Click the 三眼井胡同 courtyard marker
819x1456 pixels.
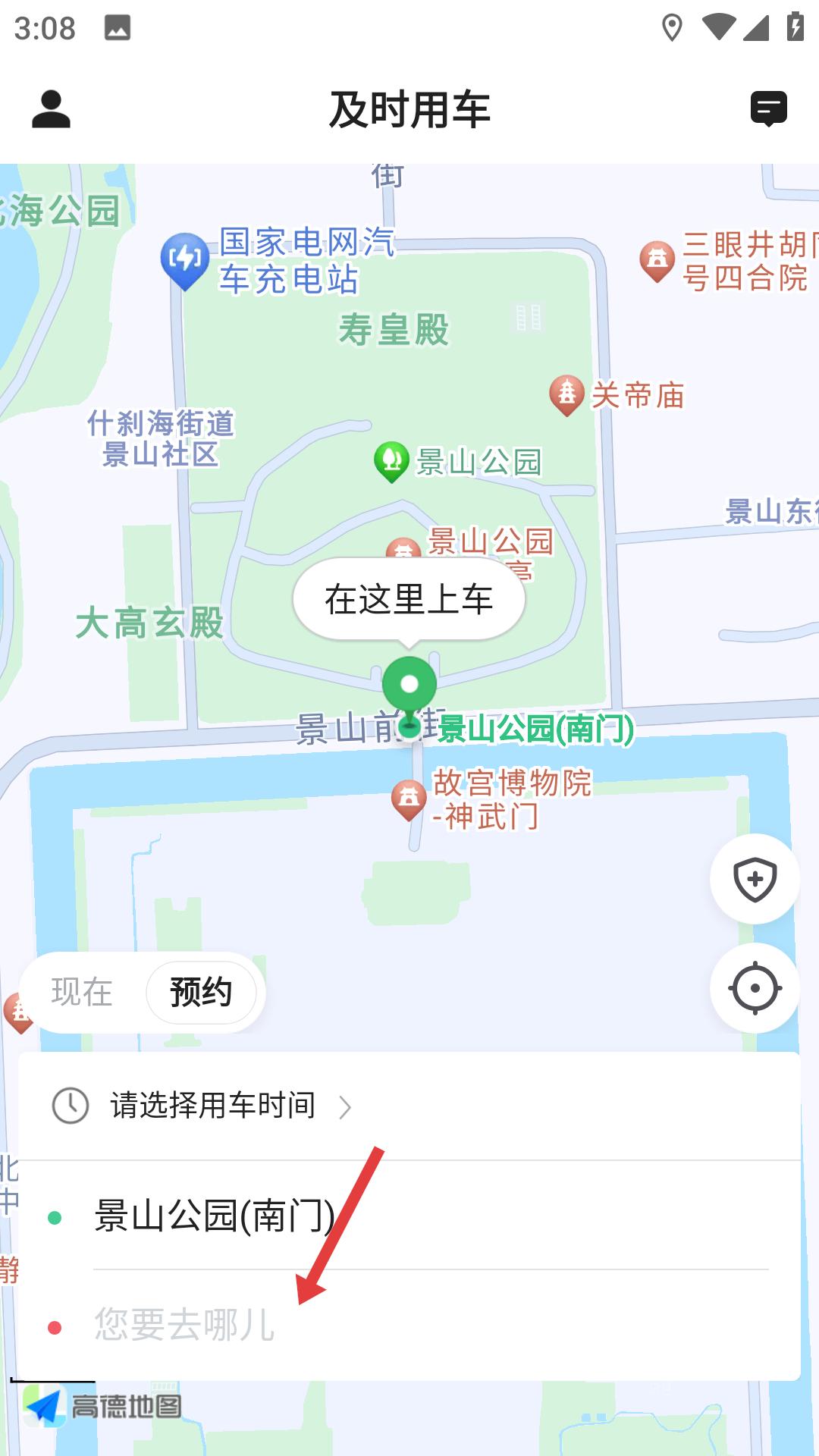point(657,259)
